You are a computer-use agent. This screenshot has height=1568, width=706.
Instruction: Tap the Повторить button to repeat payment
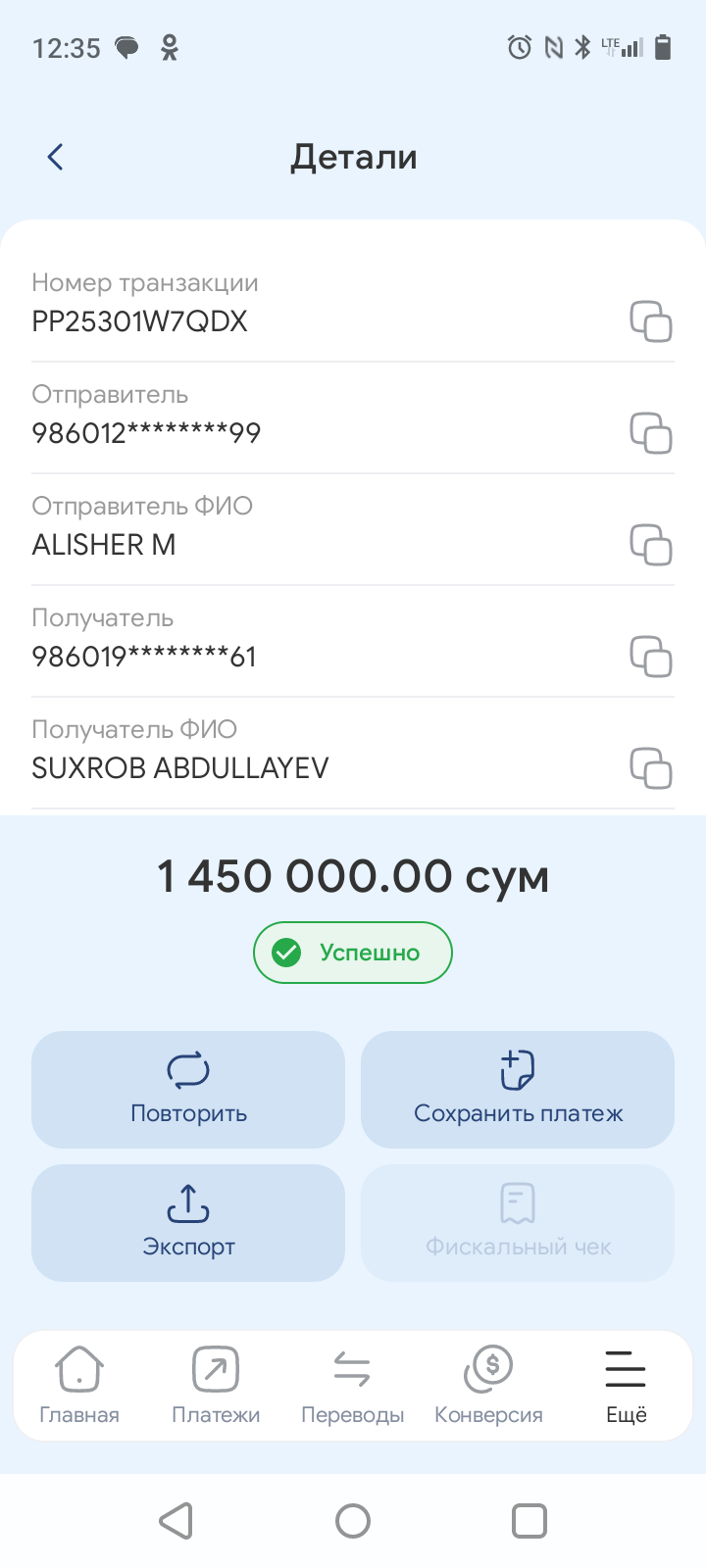[188, 1089]
